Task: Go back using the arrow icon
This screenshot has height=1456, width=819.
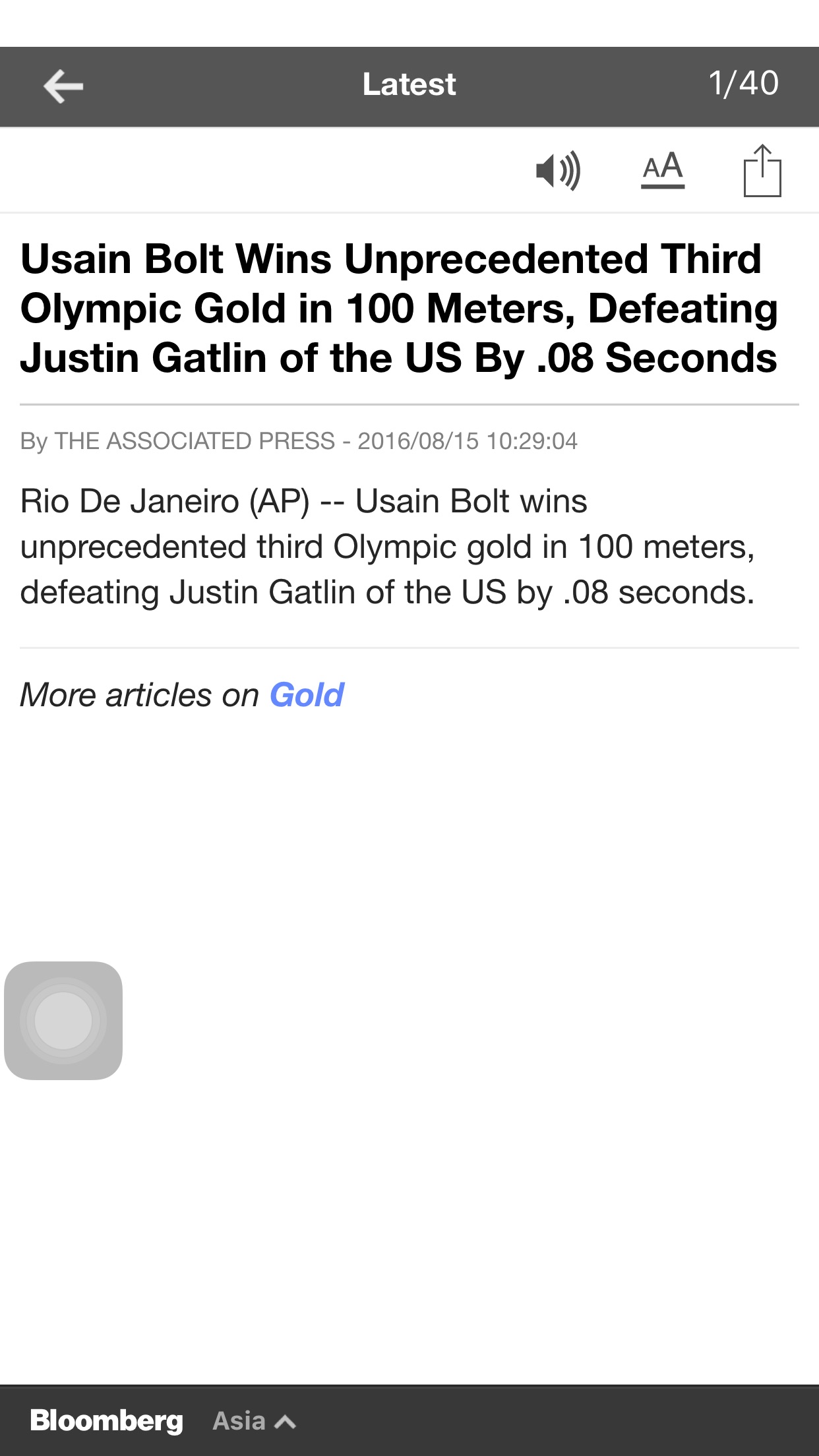Action: [x=63, y=86]
